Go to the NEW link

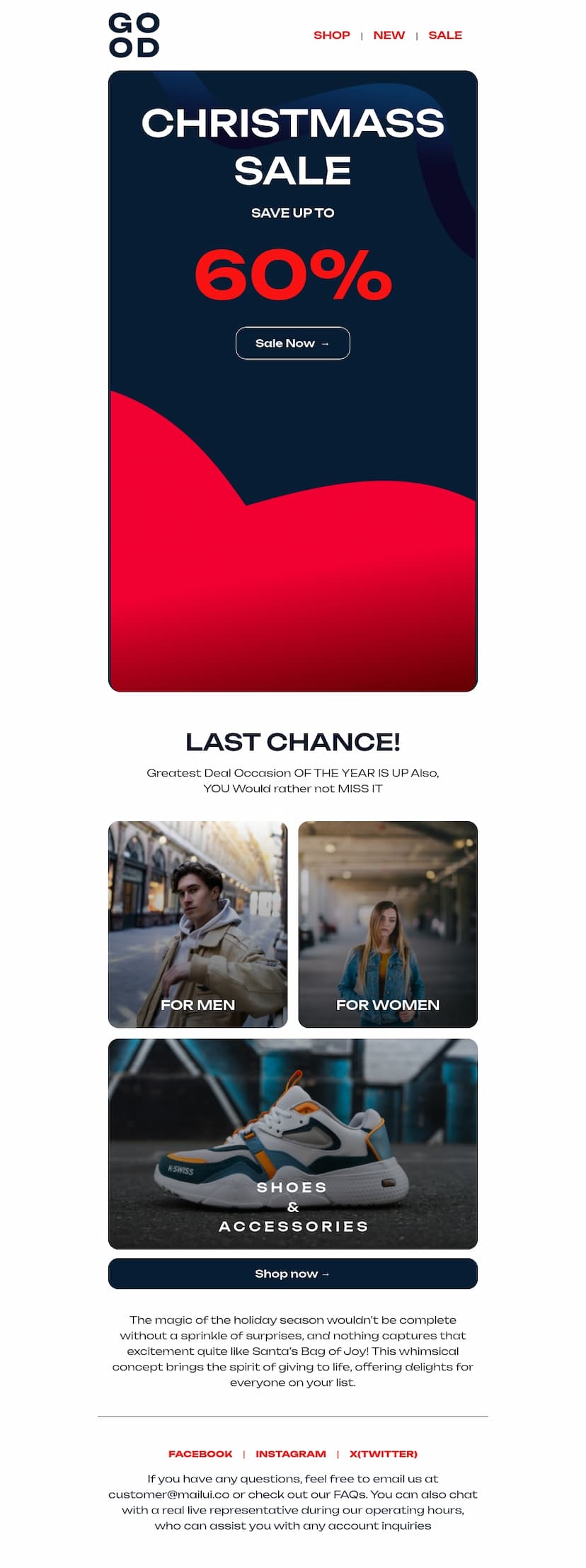(x=389, y=35)
